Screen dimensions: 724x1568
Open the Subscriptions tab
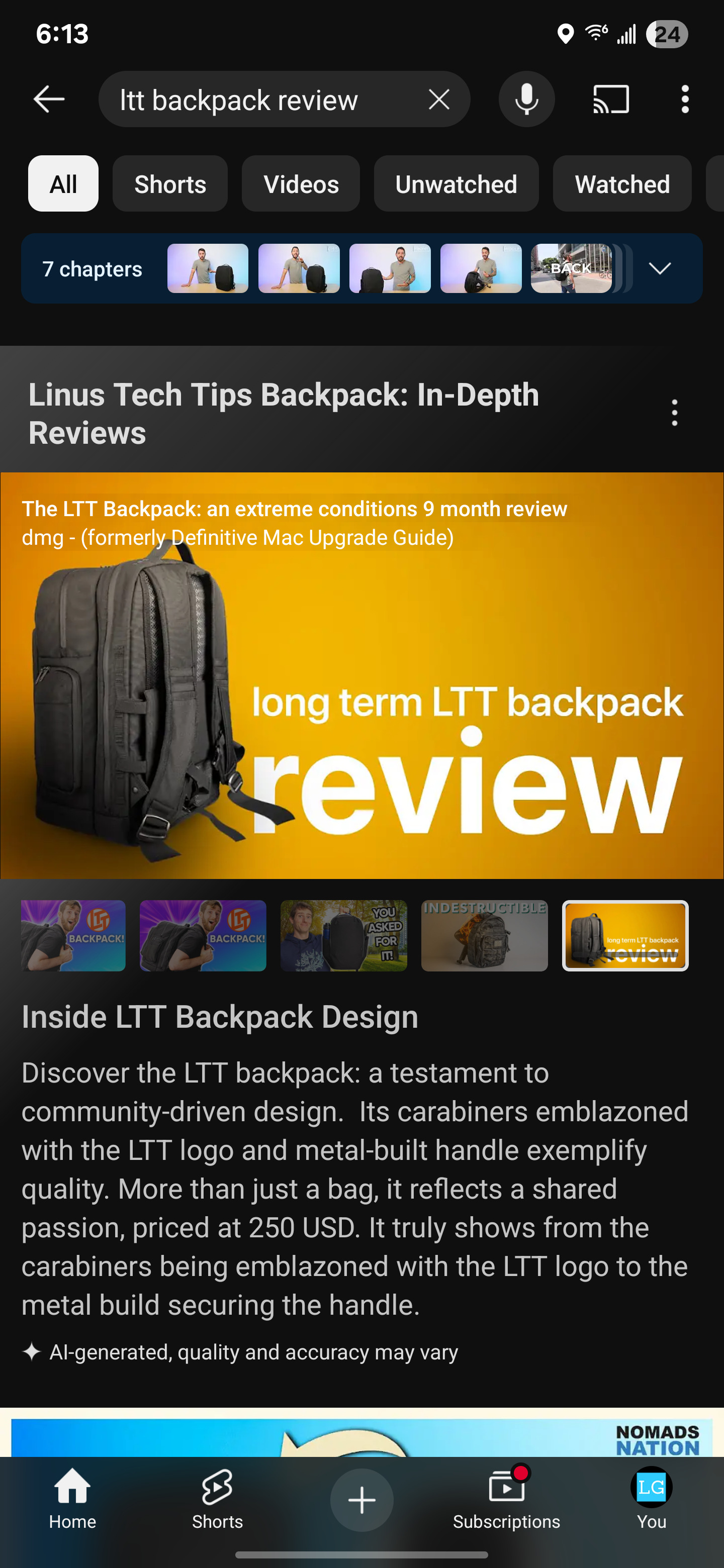[x=506, y=1499]
